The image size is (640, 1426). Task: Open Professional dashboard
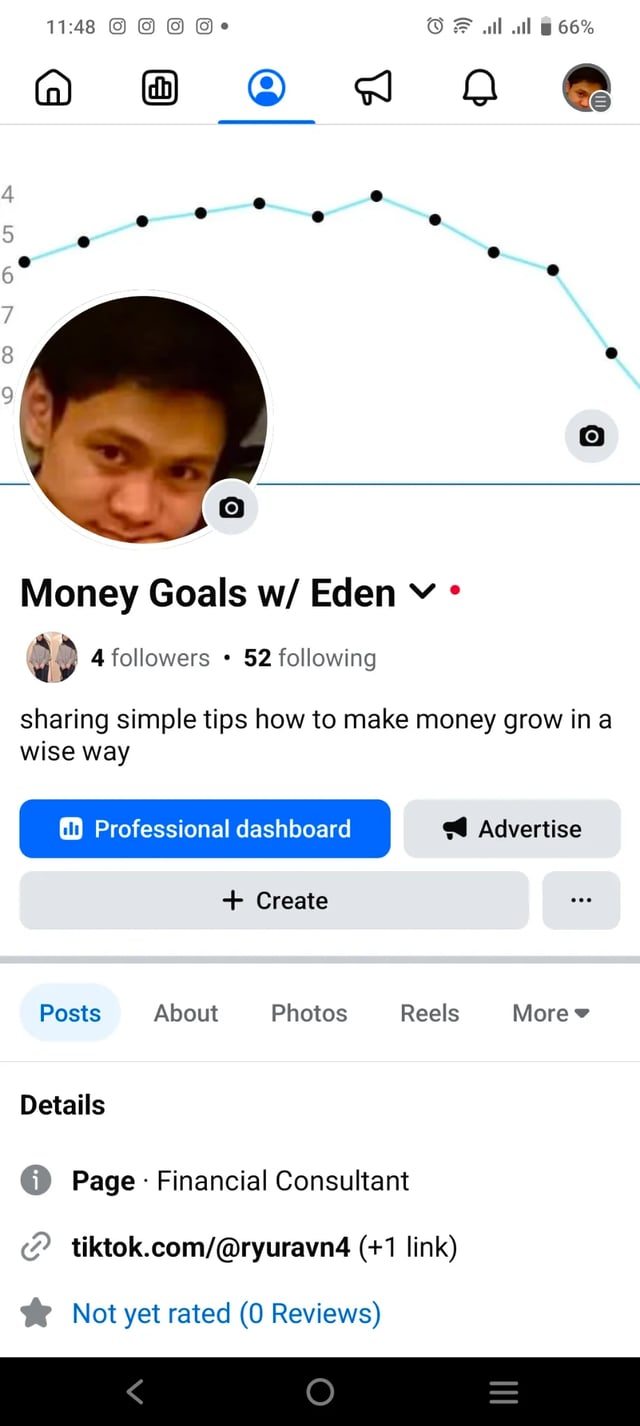[x=205, y=829]
